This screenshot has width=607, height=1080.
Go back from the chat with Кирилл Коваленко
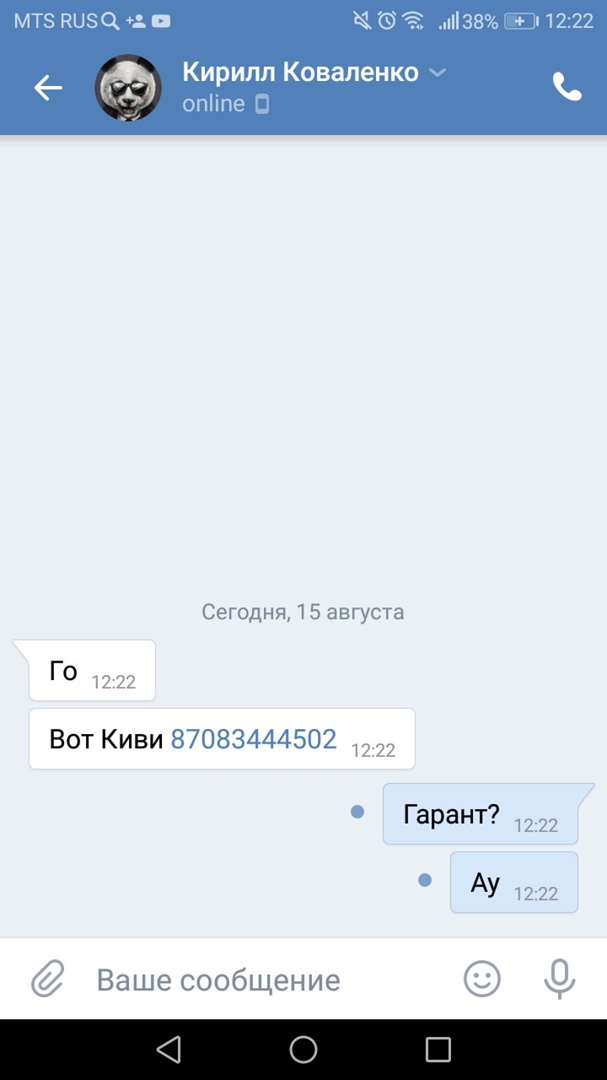click(48, 88)
